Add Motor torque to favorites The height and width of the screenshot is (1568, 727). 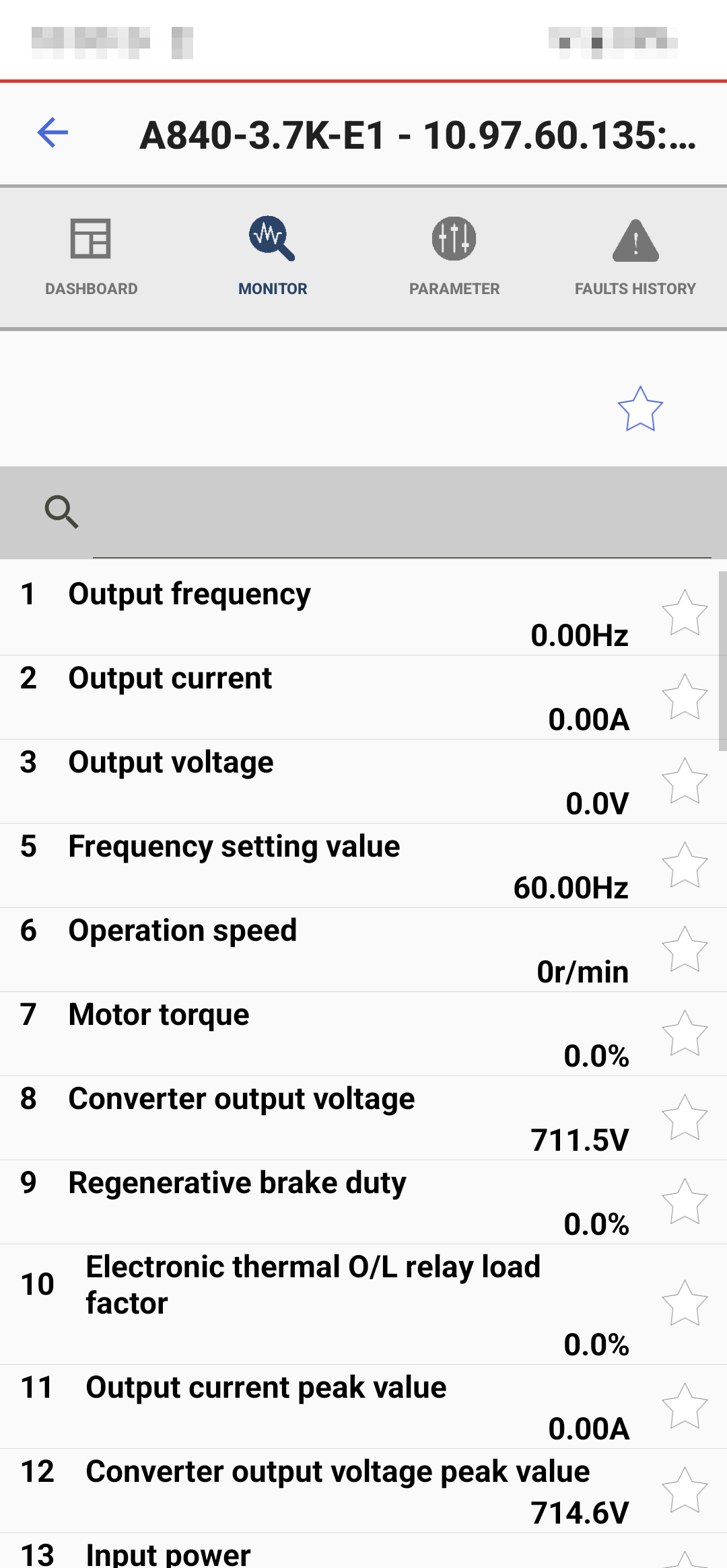point(685,1034)
